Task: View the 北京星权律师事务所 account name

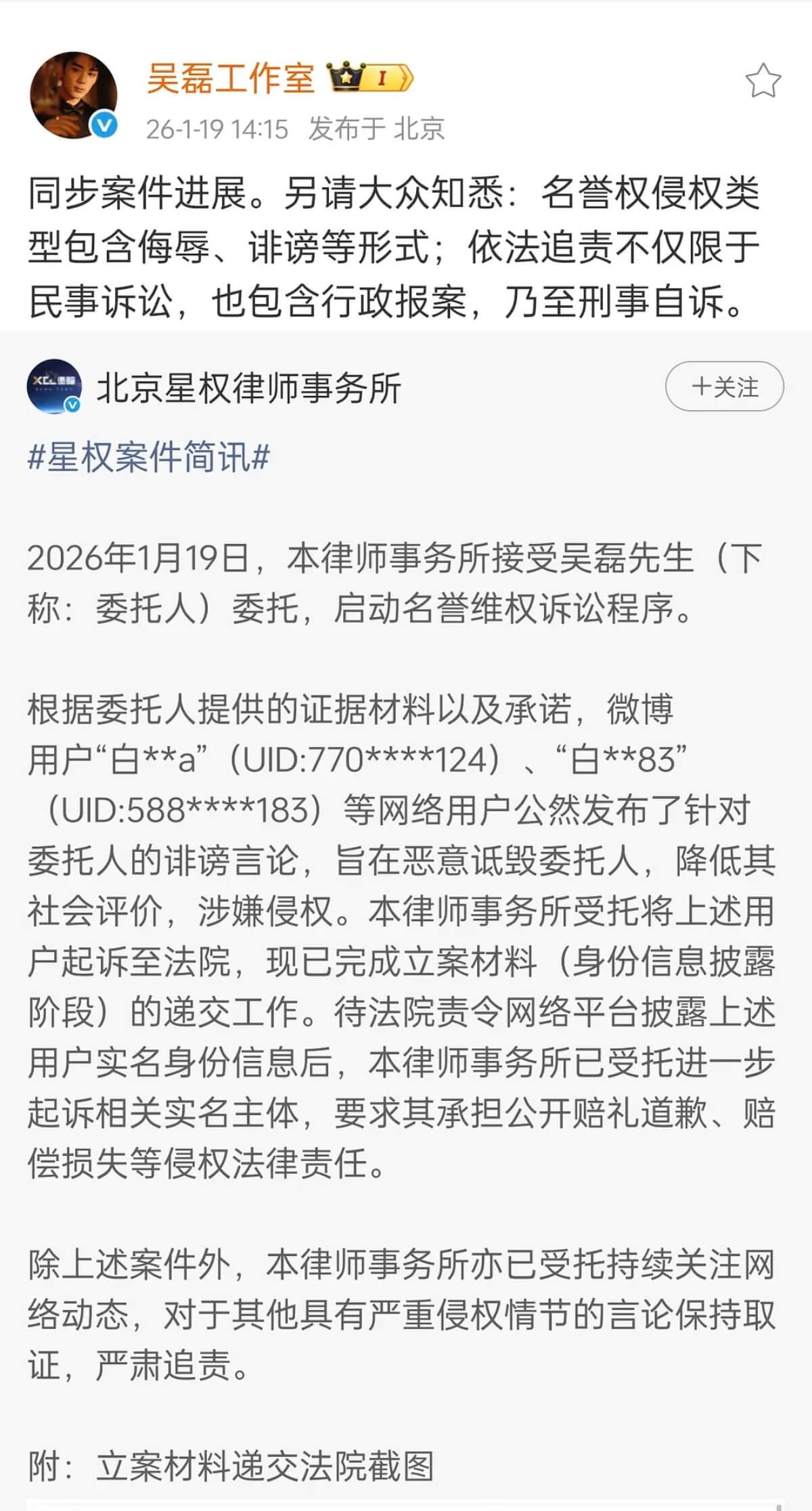Action: [249, 388]
